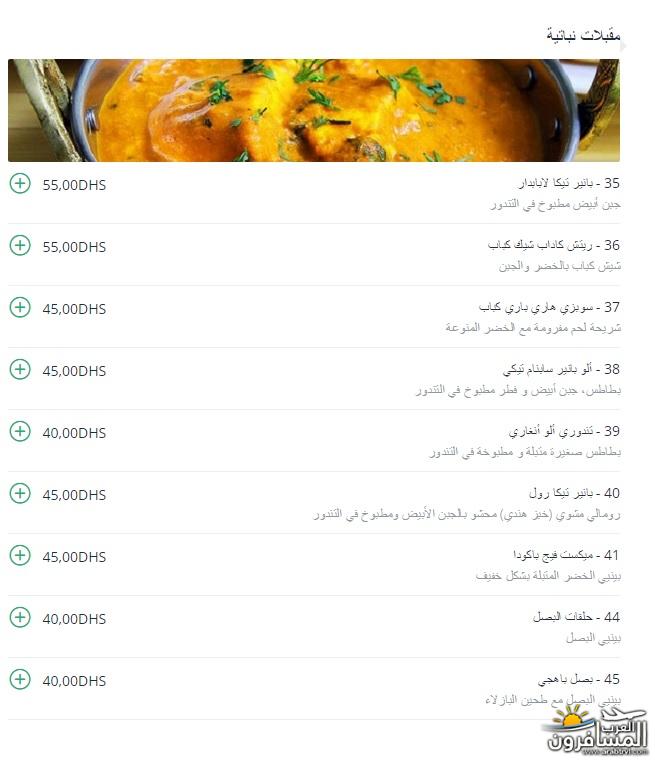Add item 36 شيك كباب with plus icon

[20, 245]
